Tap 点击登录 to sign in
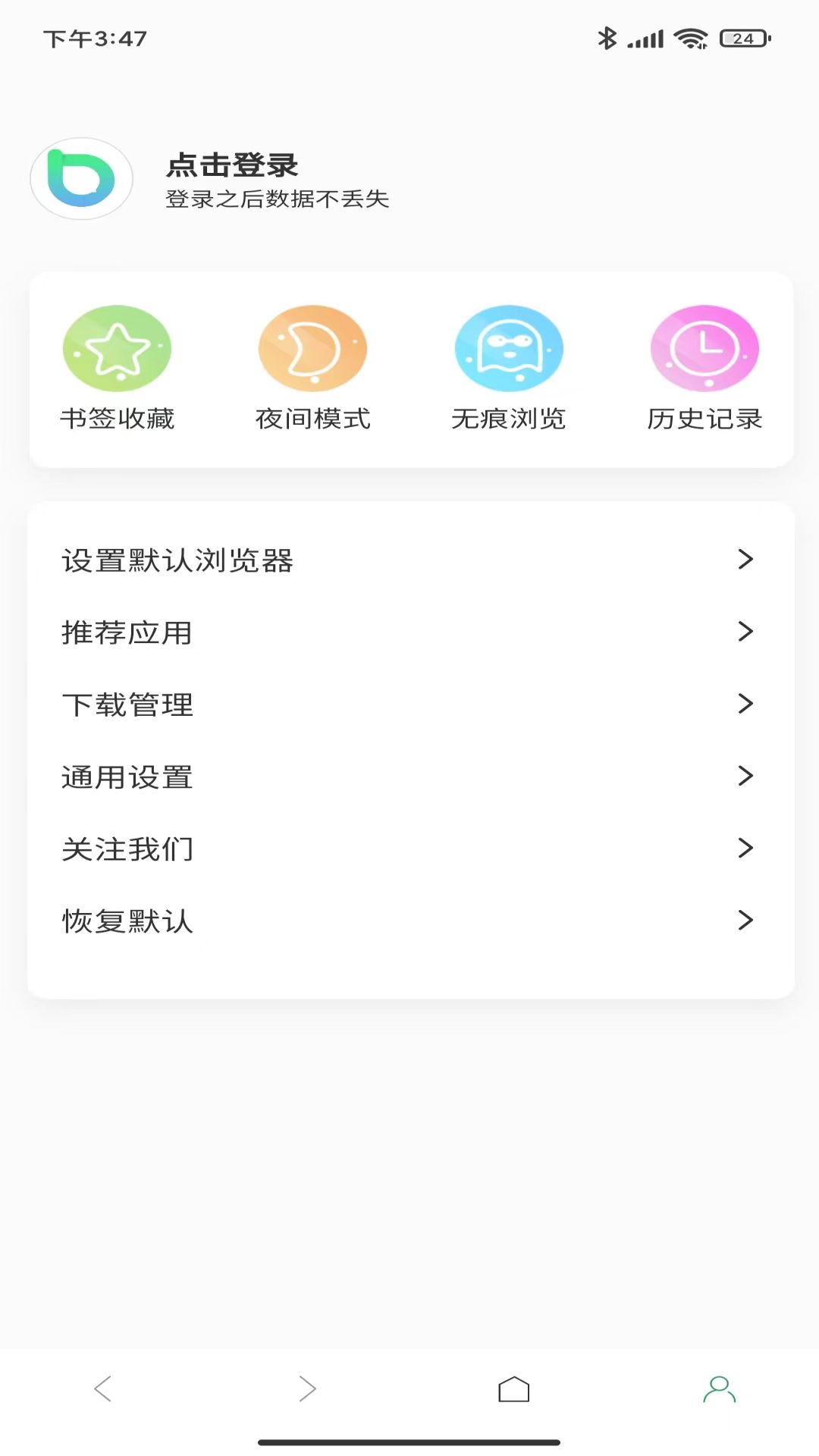 (233, 165)
